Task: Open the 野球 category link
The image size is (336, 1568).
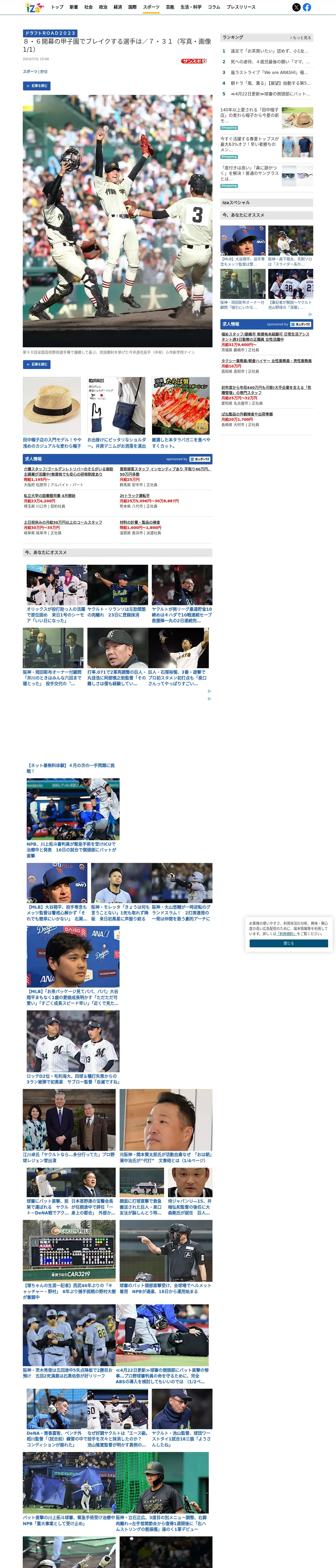Action: [44, 72]
